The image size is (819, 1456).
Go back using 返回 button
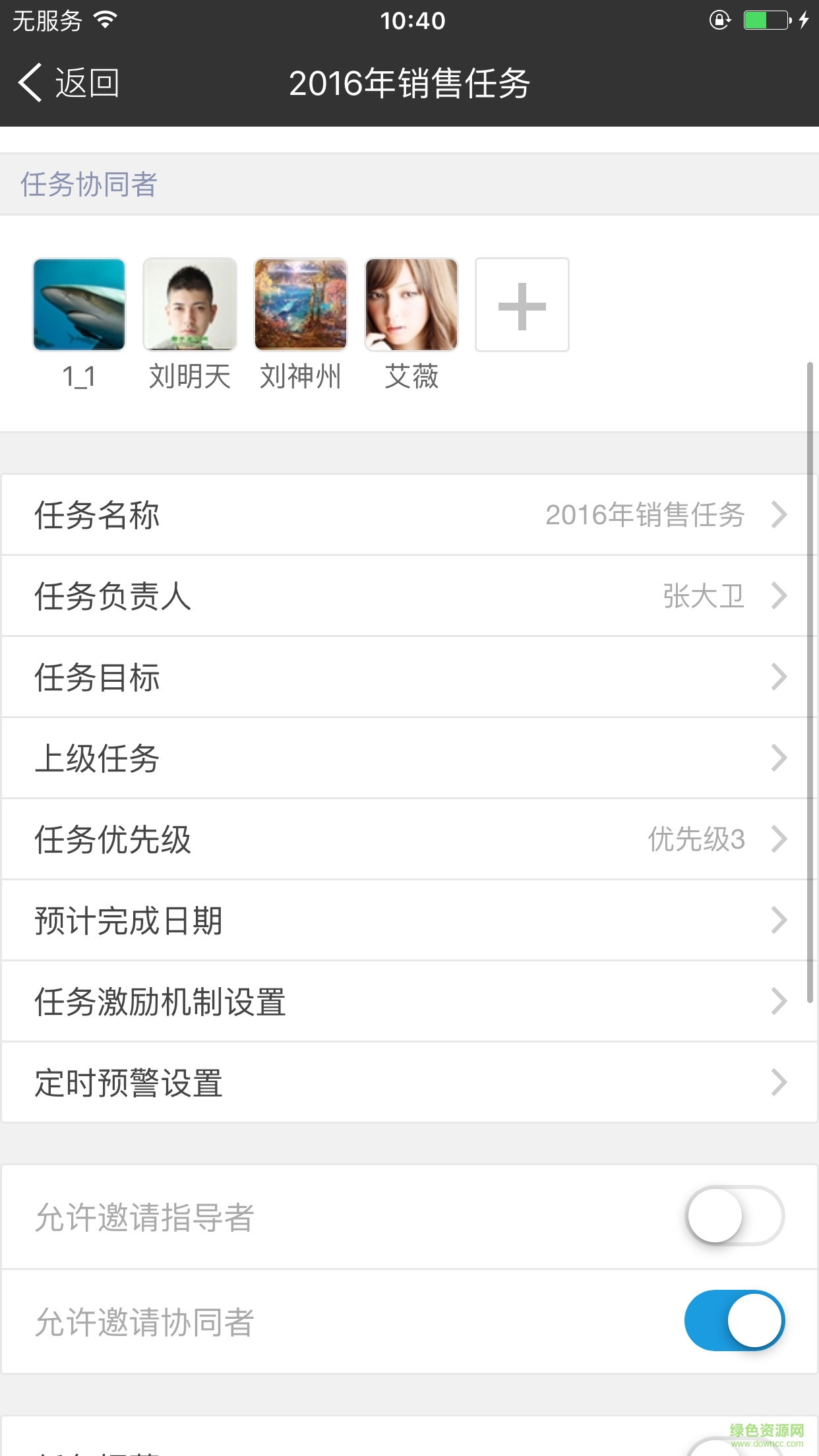69,84
